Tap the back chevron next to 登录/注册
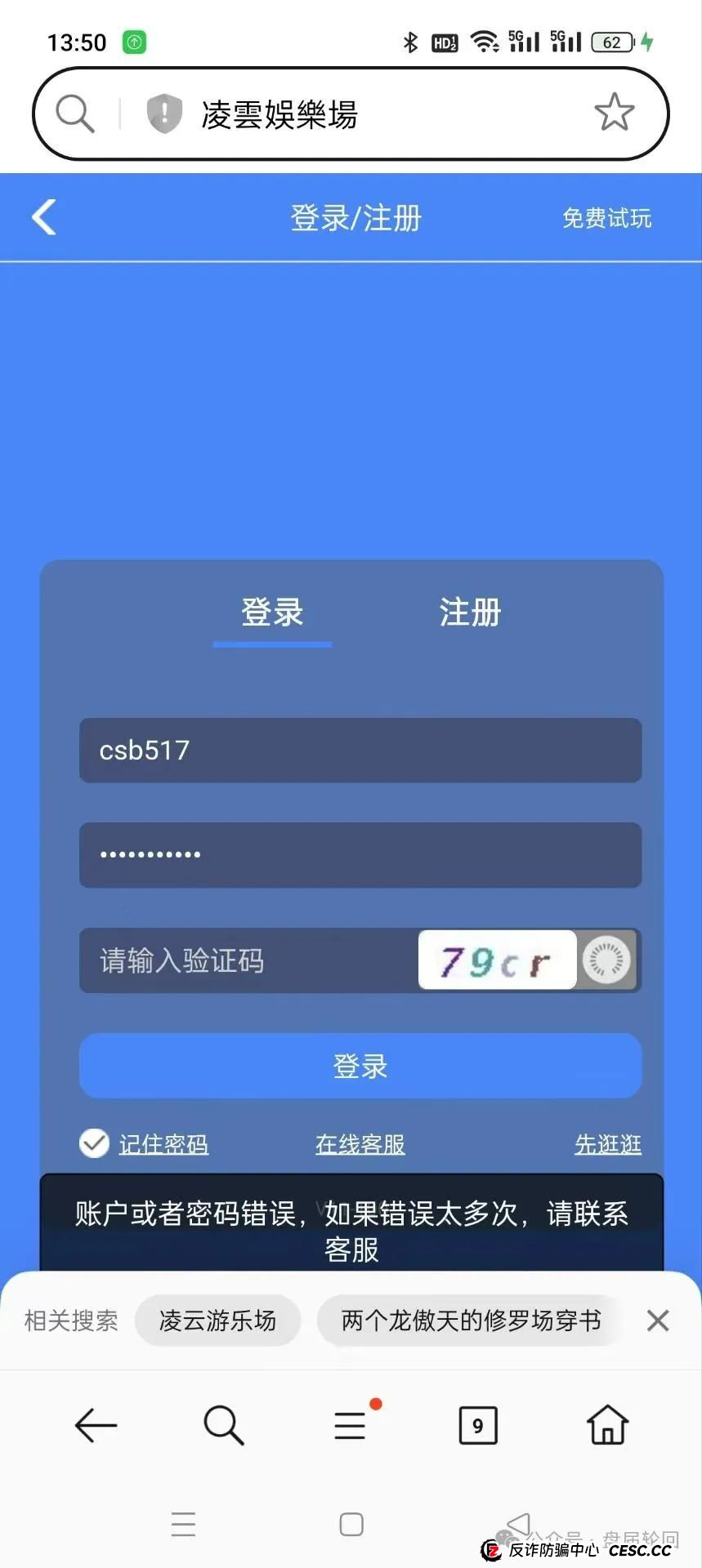 coord(43,217)
